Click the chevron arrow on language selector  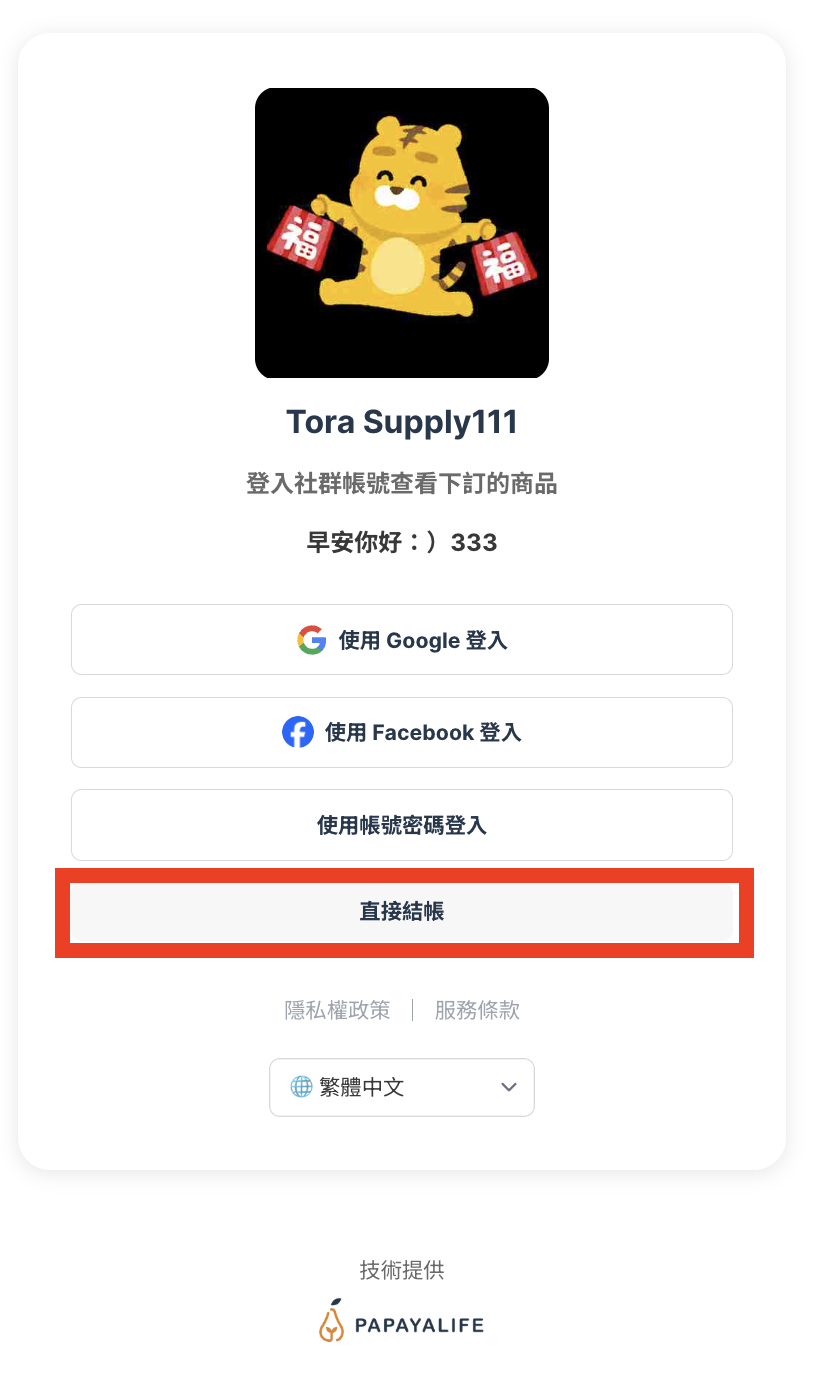pyautogui.click(x=508, y=1087)
